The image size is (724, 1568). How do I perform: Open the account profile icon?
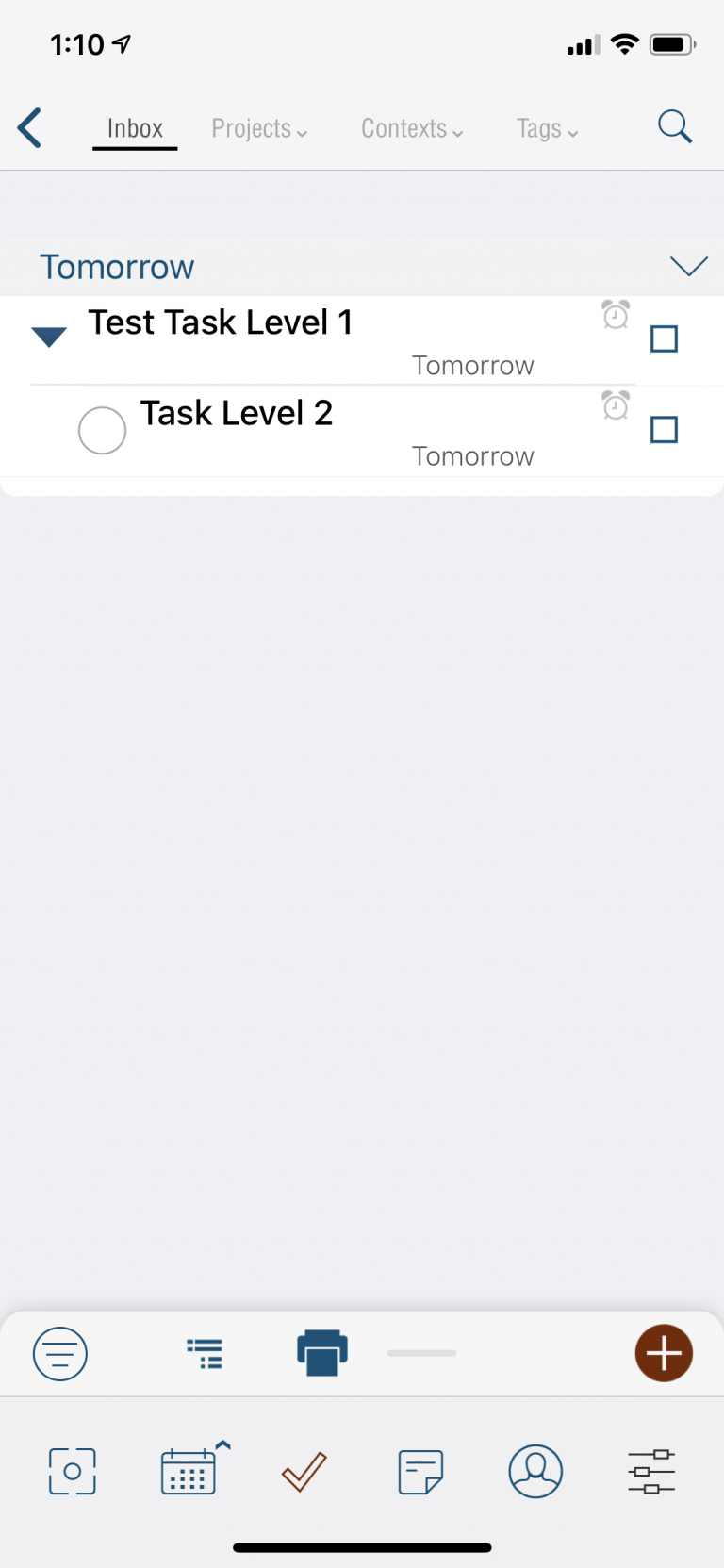(535, 1471)
